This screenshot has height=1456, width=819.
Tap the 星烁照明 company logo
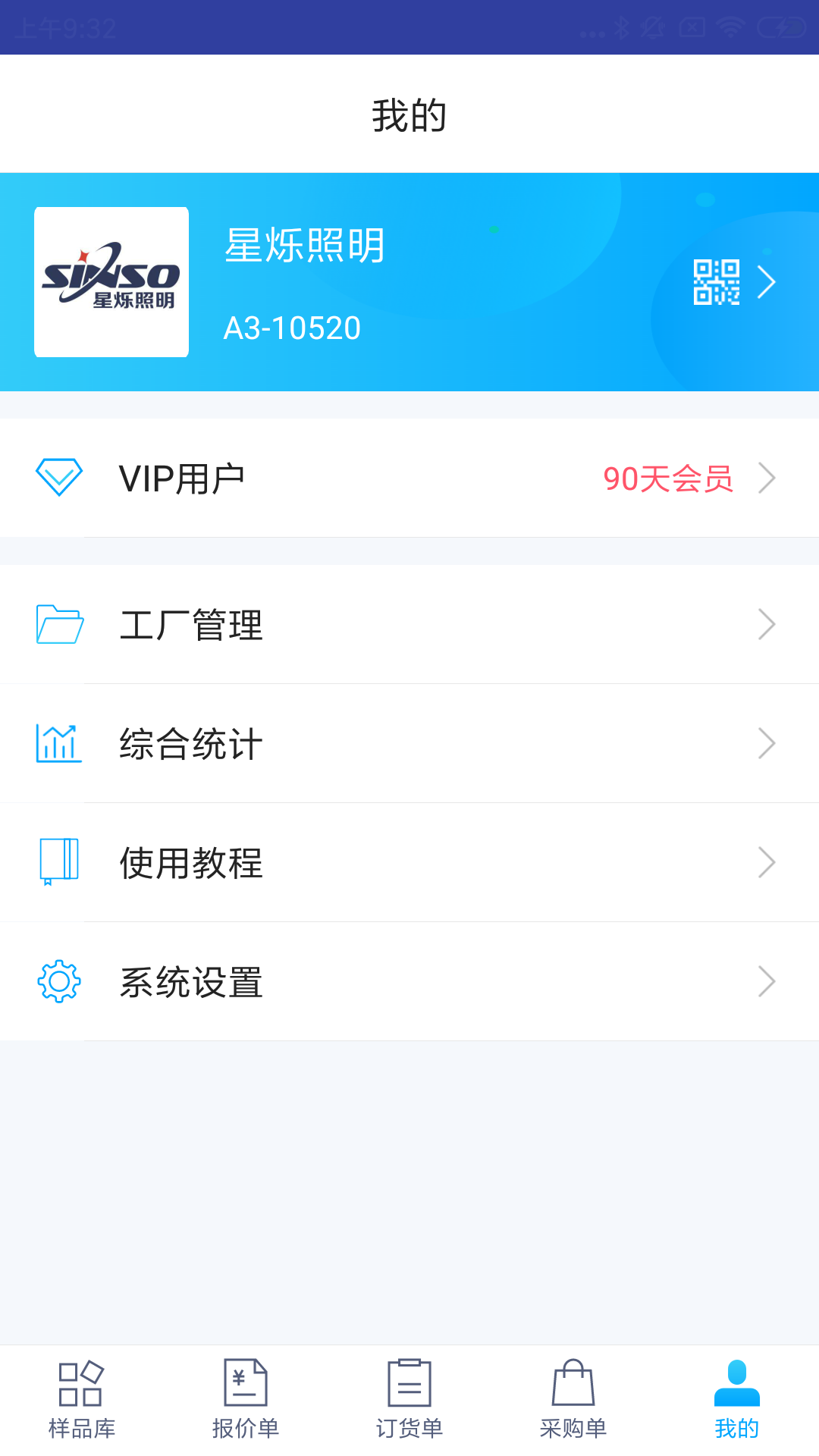coord(111,281)
